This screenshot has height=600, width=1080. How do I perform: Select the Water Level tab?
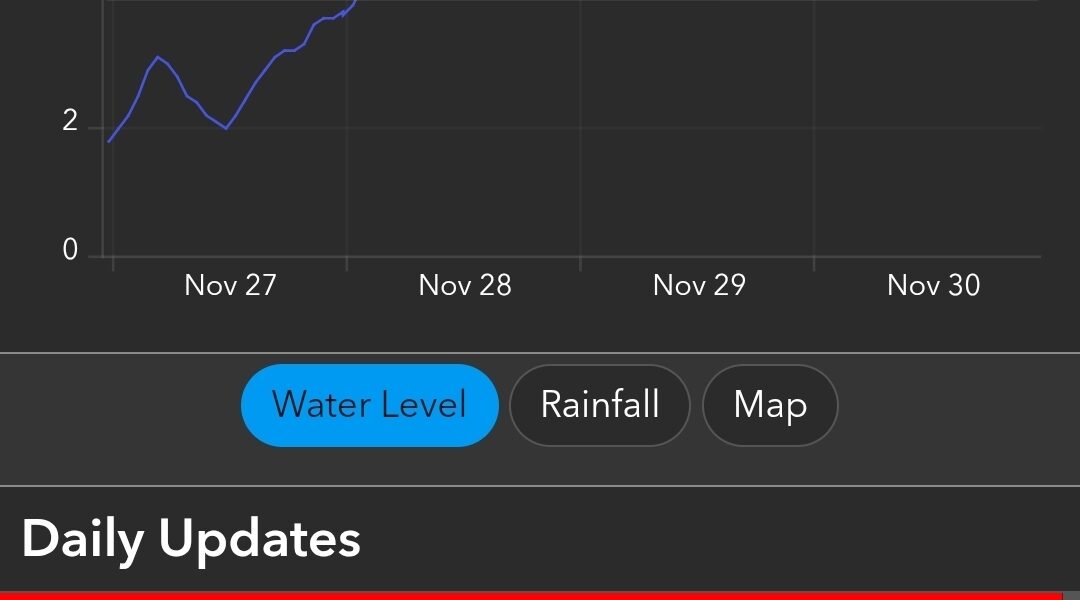tap(369, 405)
